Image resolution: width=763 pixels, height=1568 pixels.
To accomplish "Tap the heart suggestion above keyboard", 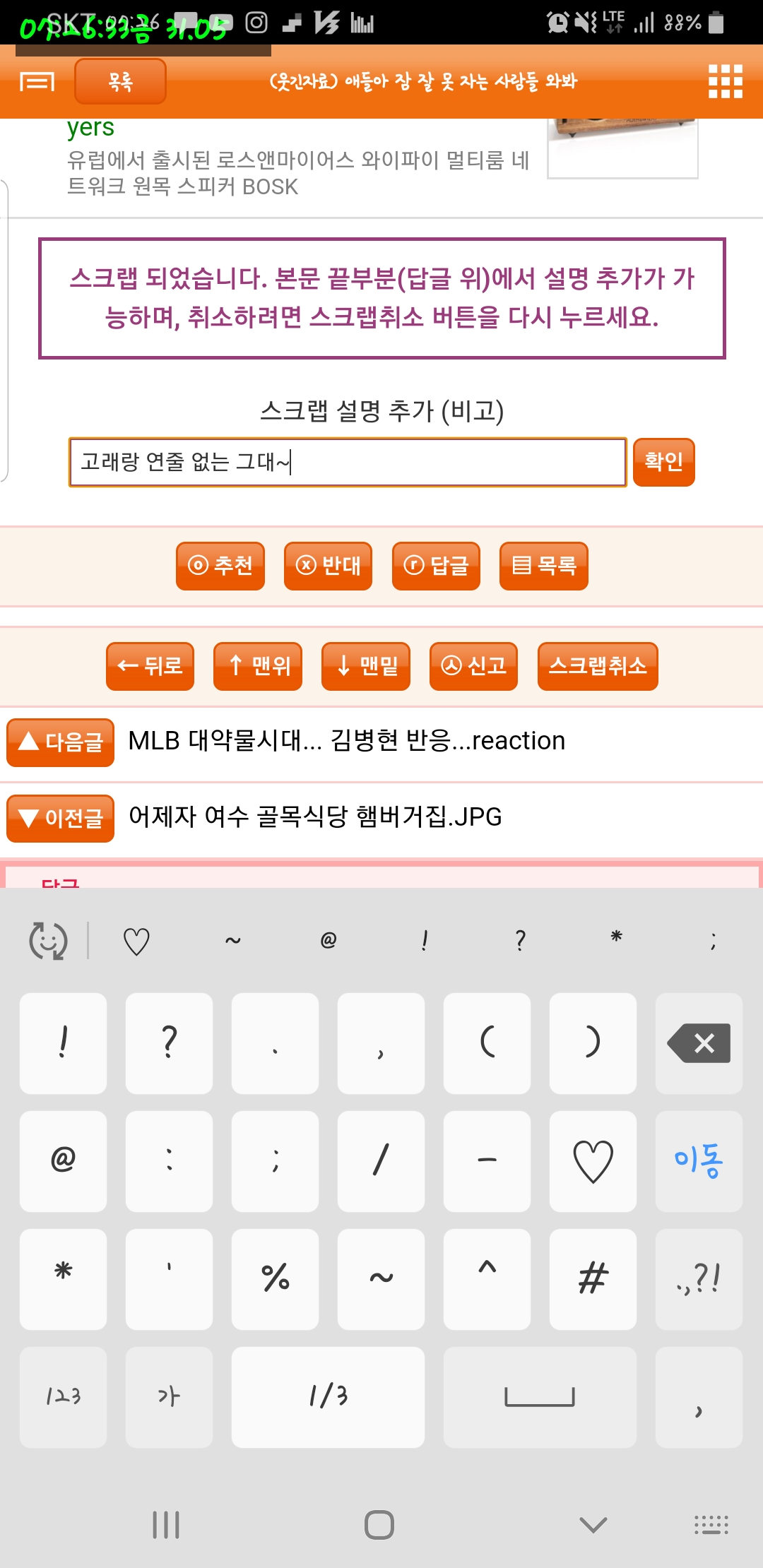I will [x=136, y=942].
